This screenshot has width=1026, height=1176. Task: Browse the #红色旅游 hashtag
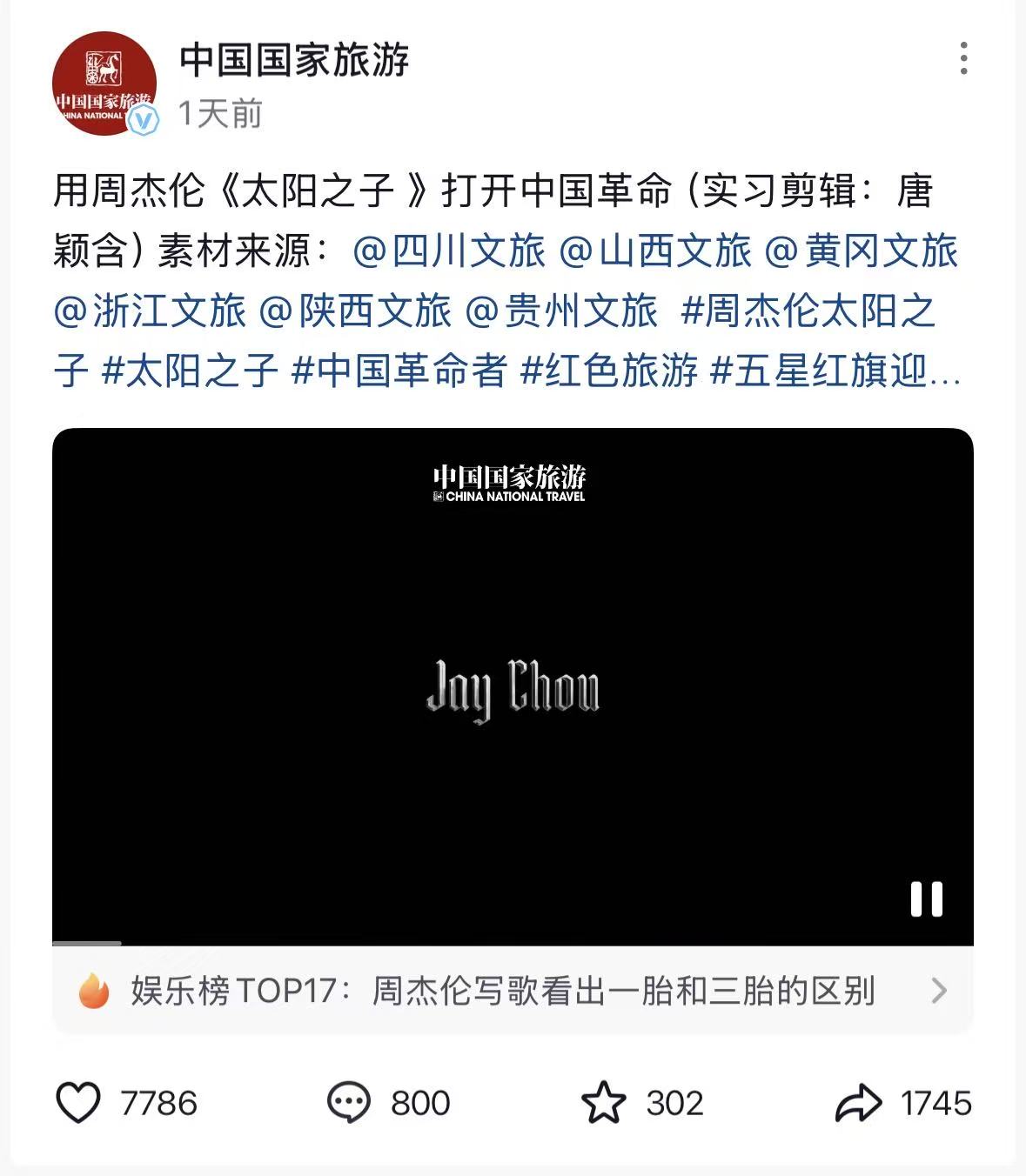point(609,371)
